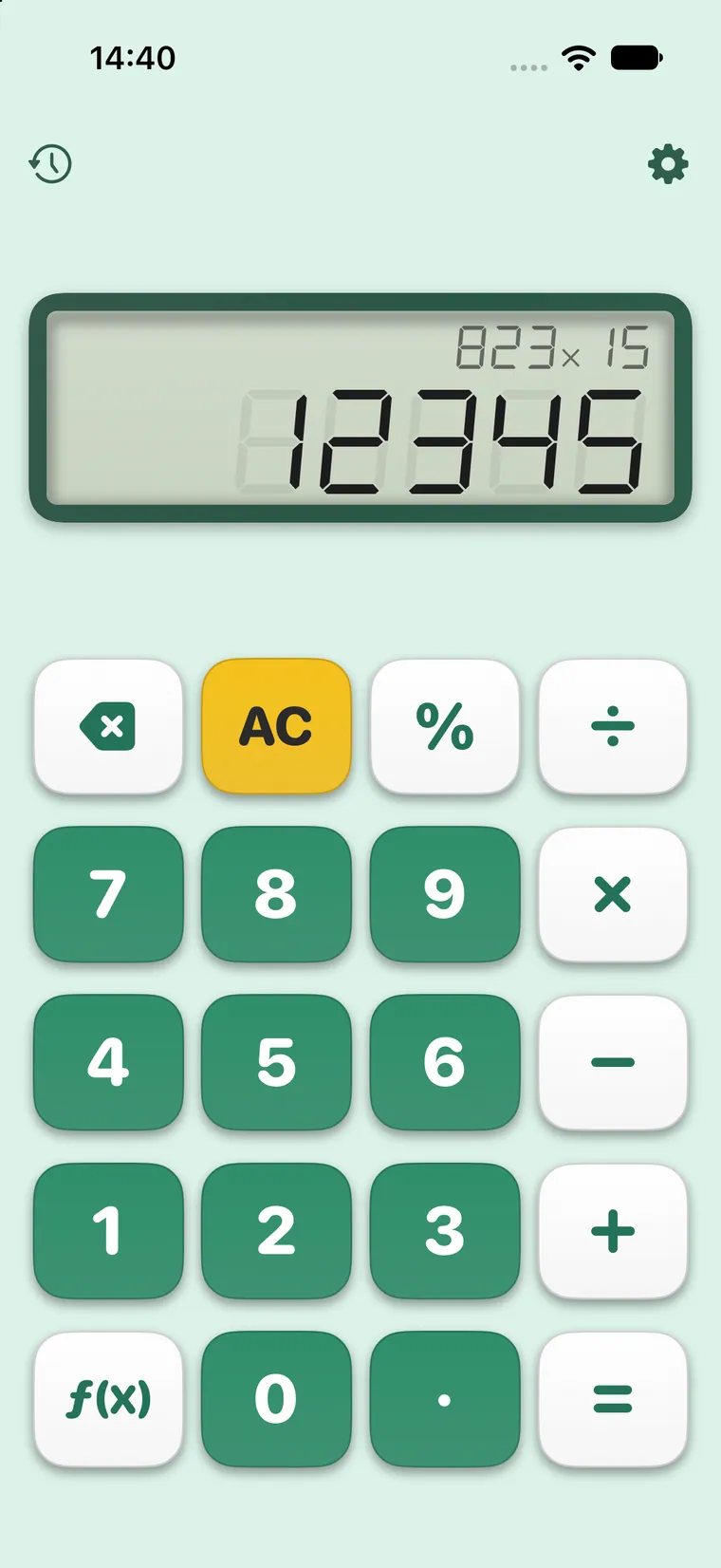721x1568 pixels.
Task: Clear everything with the AC button
Action: click(x=276, y=727)
